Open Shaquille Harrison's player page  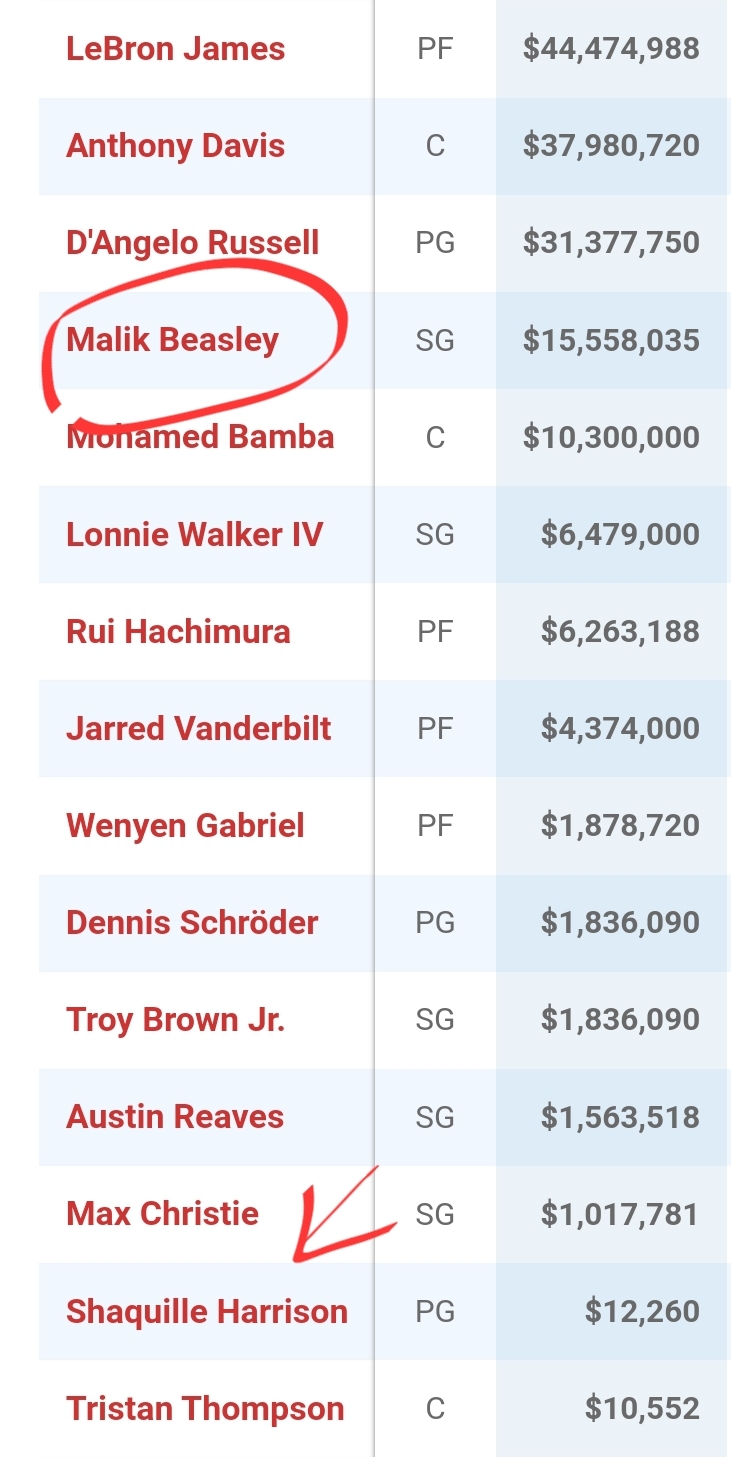tap(207, 1311)
